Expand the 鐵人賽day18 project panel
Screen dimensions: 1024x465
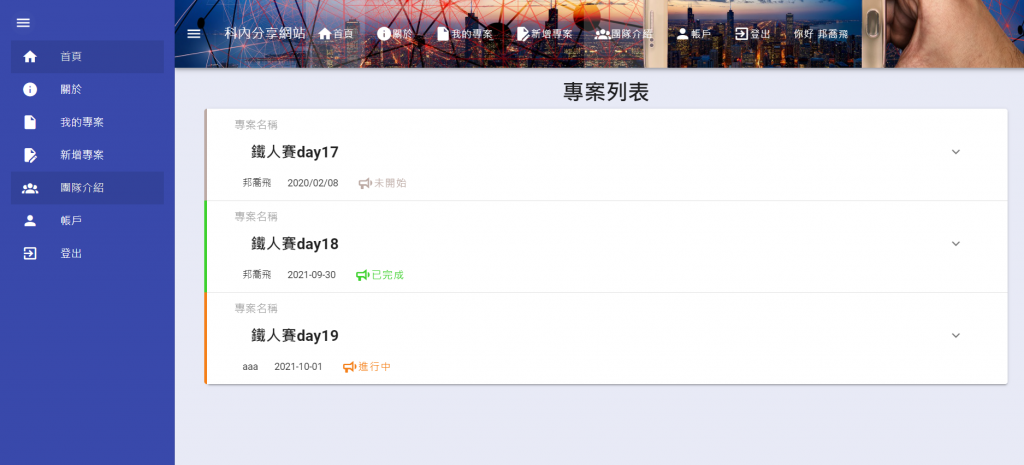(955, 244)
